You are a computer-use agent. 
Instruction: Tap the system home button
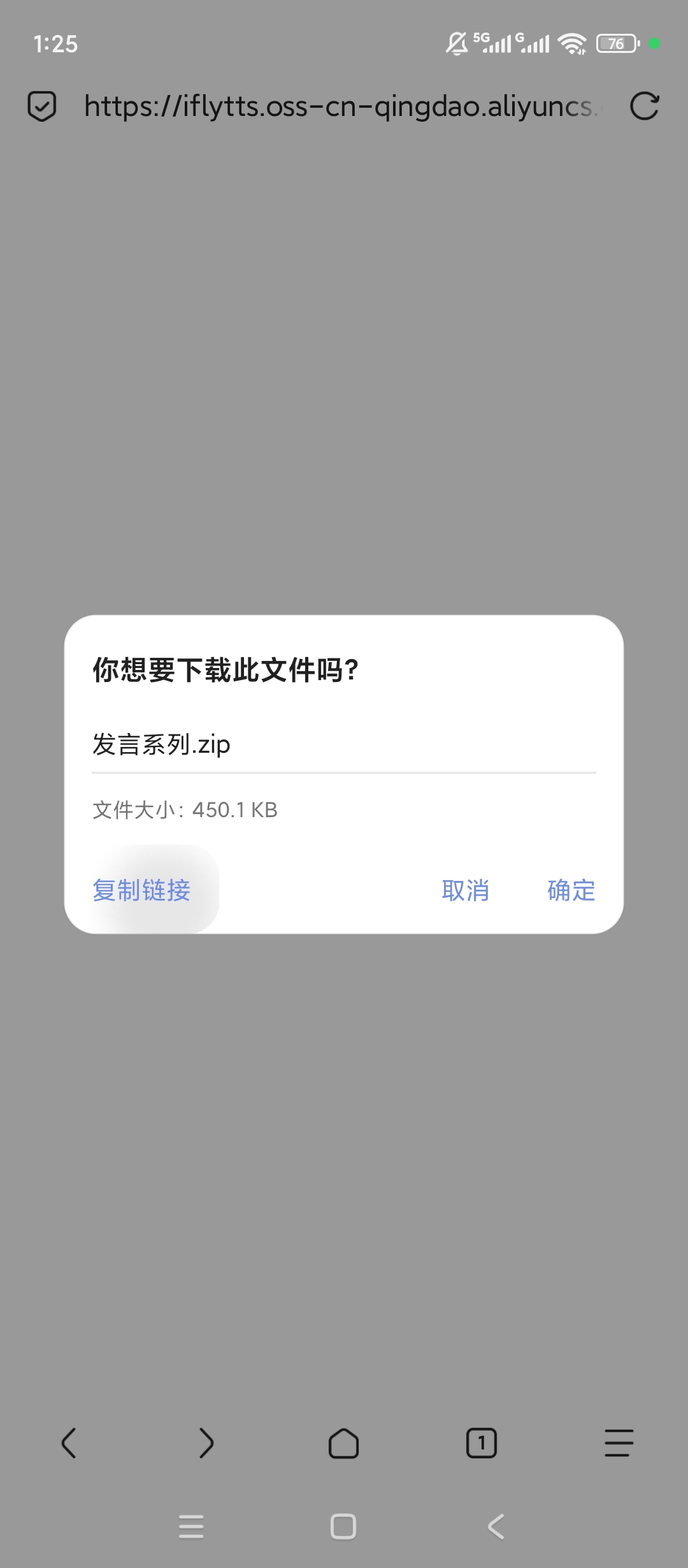(343, 1527)
